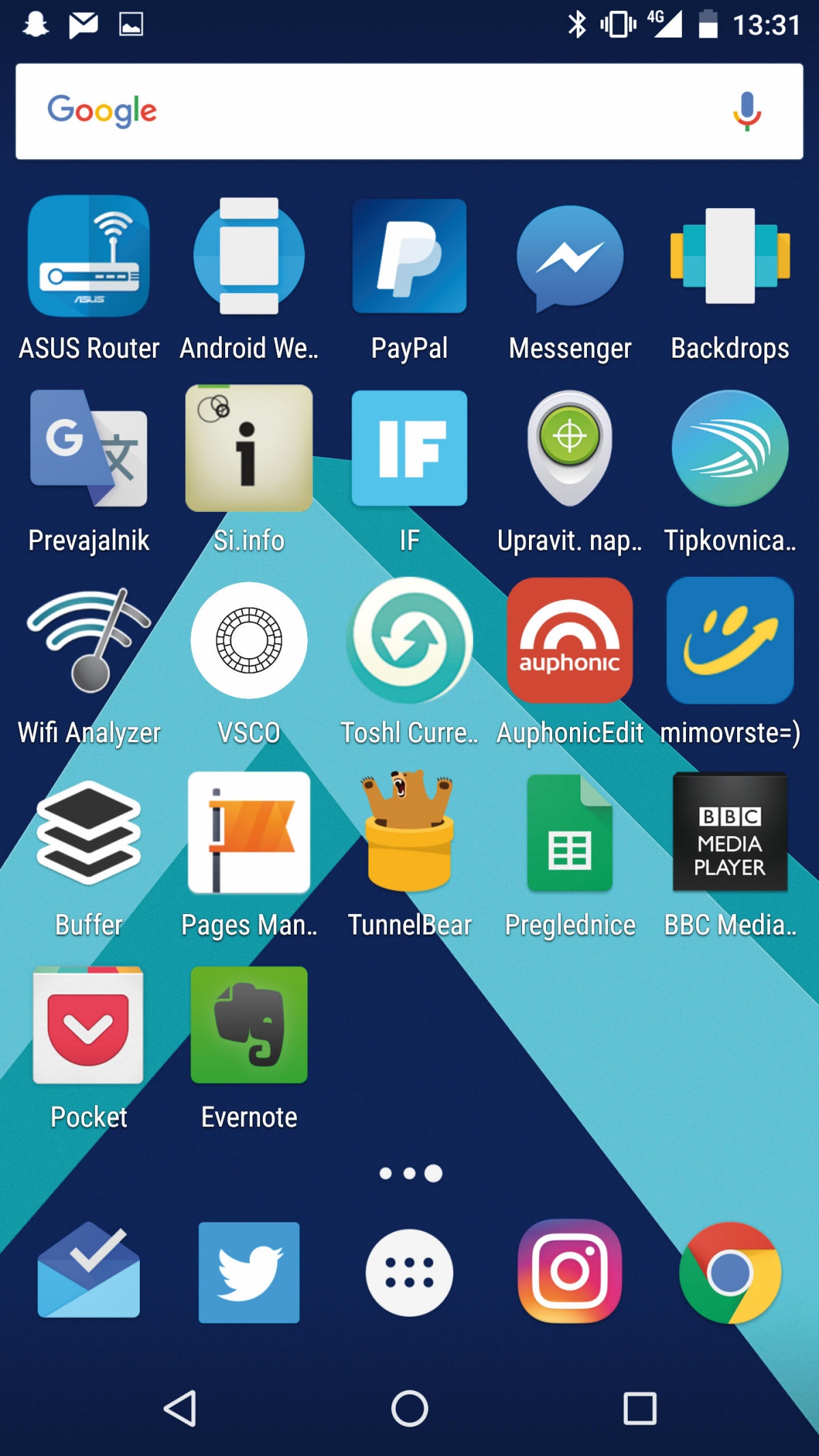
Task: Tap the system home button
Action: 409,1408
